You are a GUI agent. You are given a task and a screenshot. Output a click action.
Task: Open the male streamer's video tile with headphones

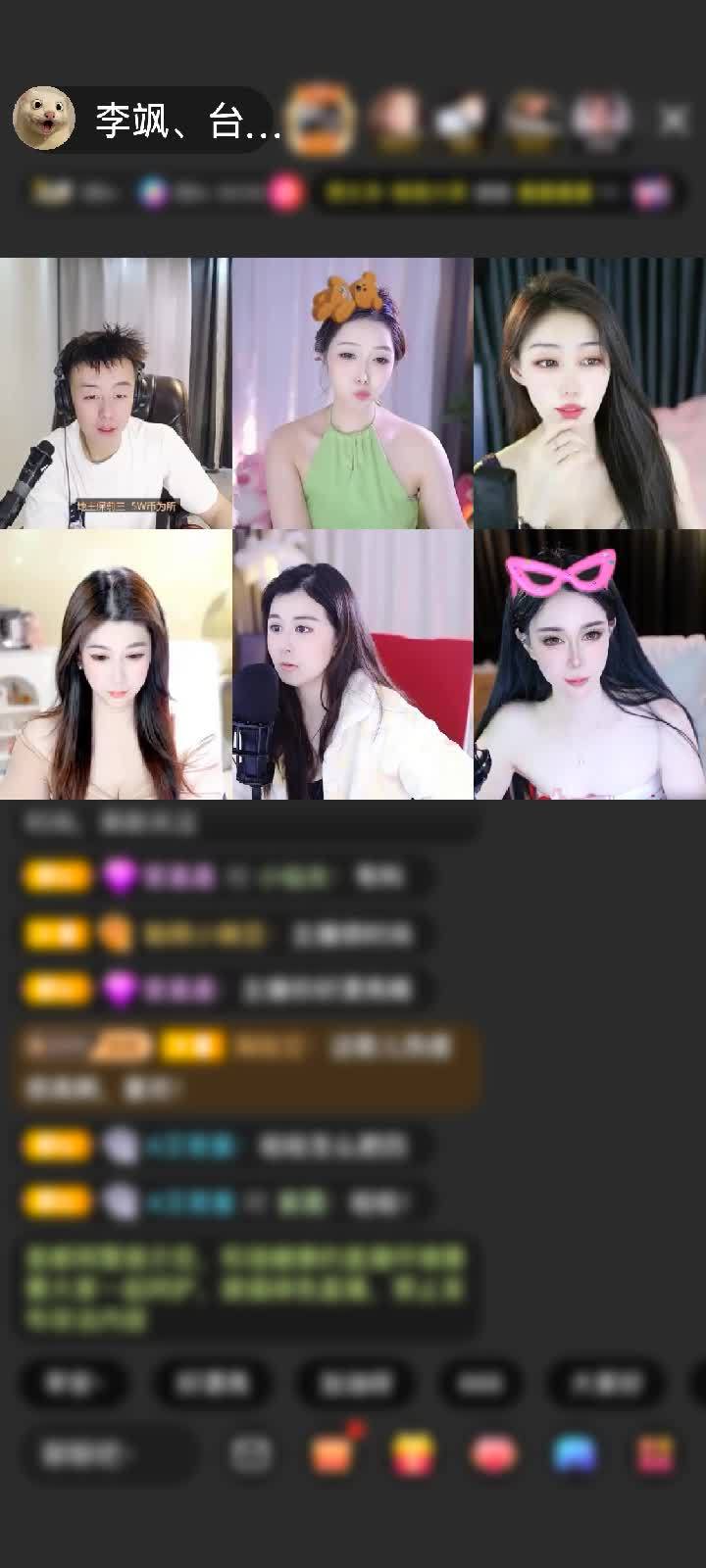pos(115,394)
